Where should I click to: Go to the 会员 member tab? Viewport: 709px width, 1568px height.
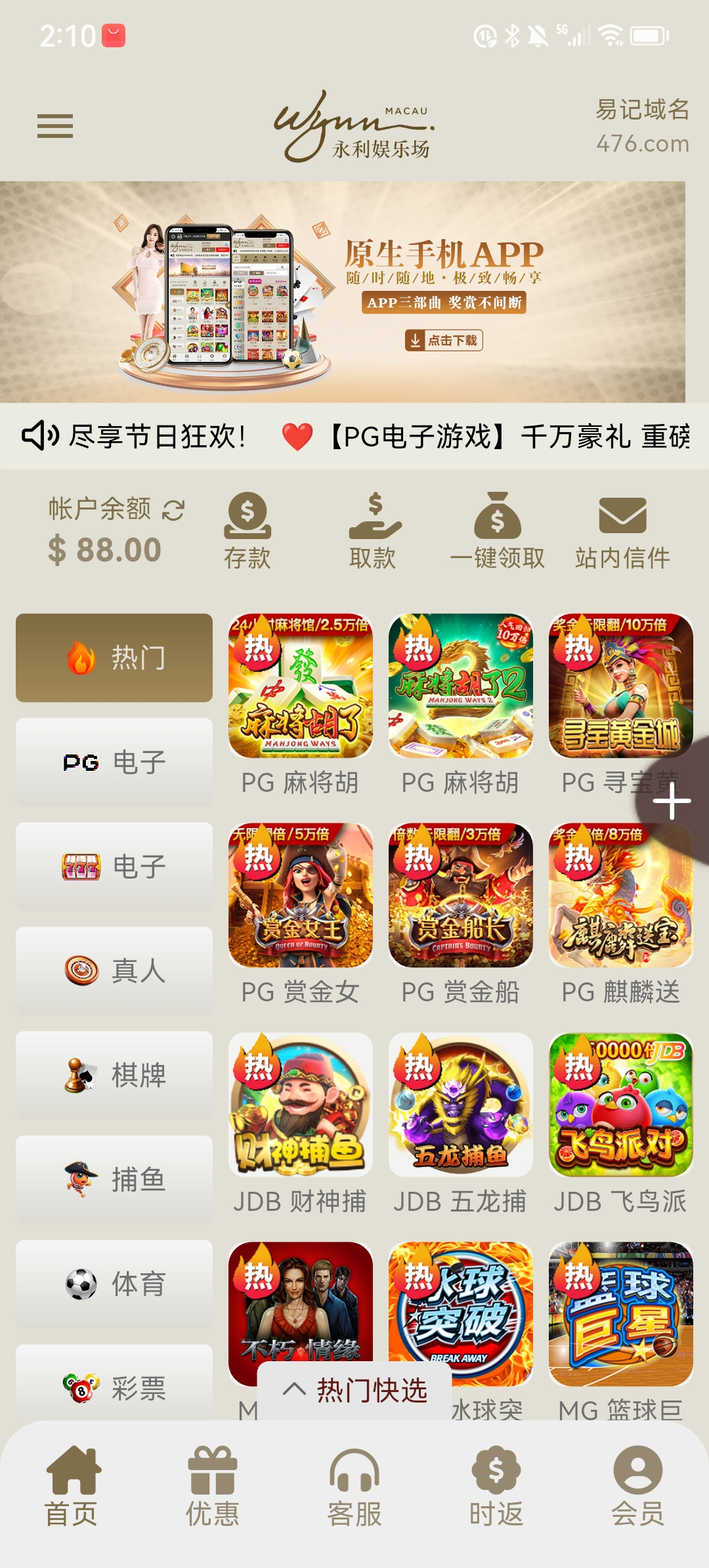pos(637,1487)
